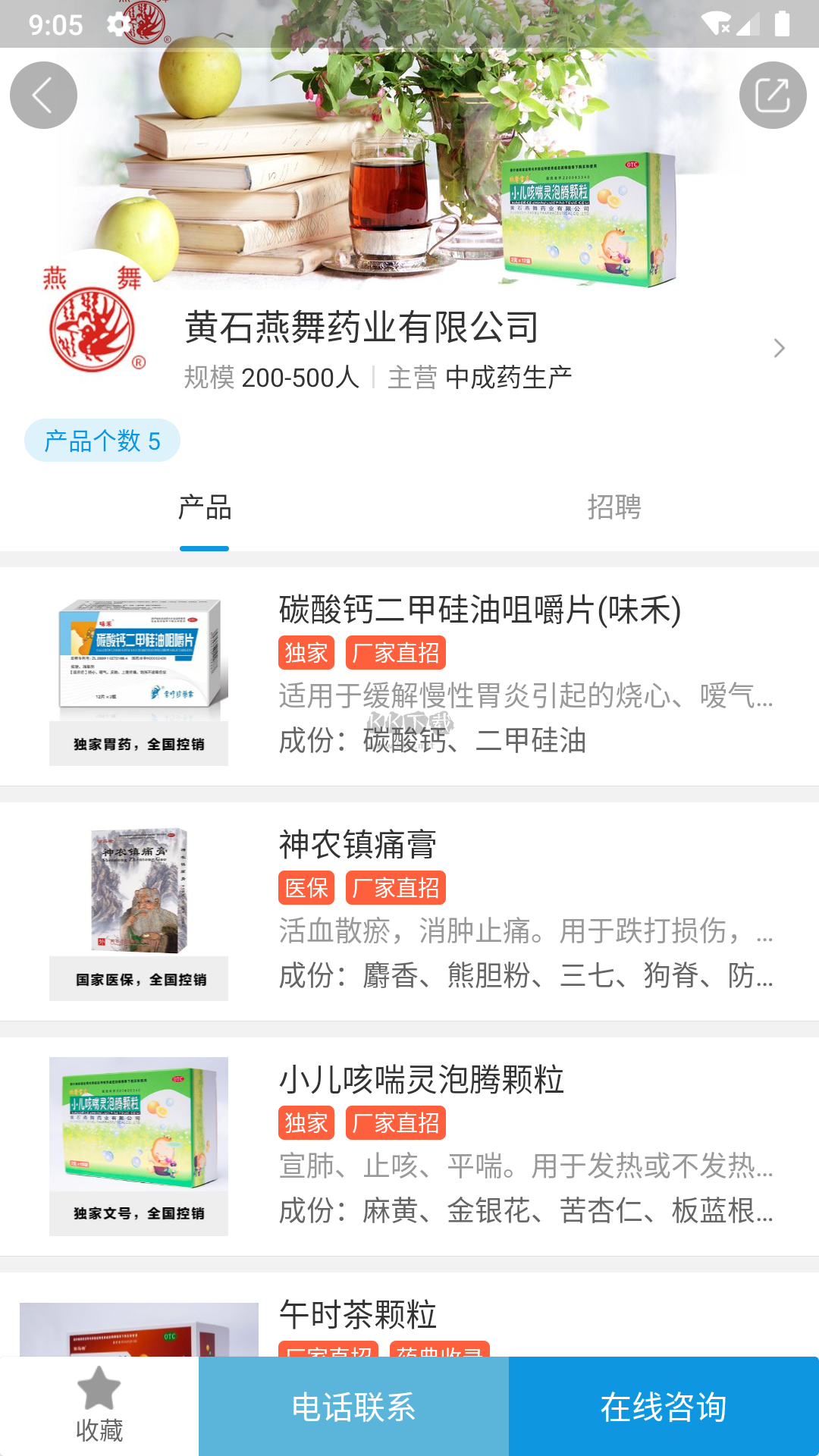This screenshot has height=1456, width=819.
Task: Tap the 产品个数 5 pill badge
Action: click(x=102, y=441)
